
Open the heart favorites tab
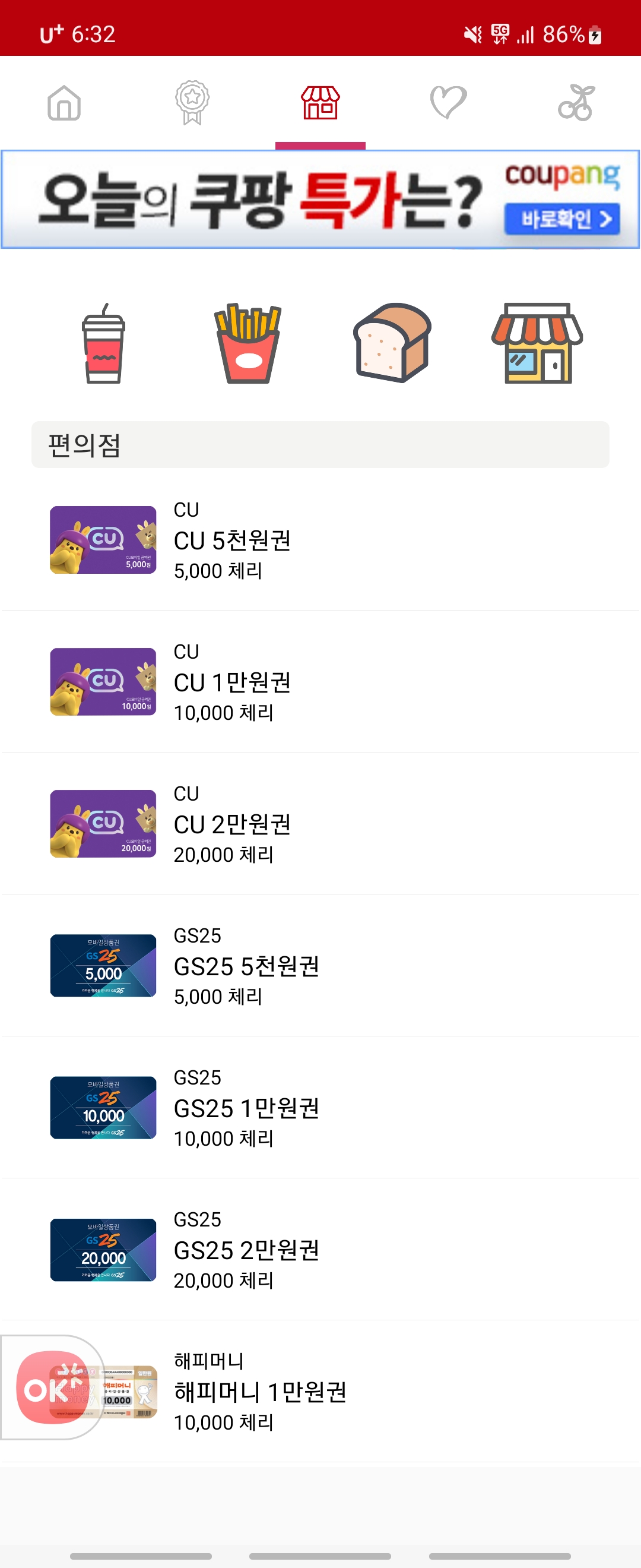pyautogui.click(x=448, y=102)
